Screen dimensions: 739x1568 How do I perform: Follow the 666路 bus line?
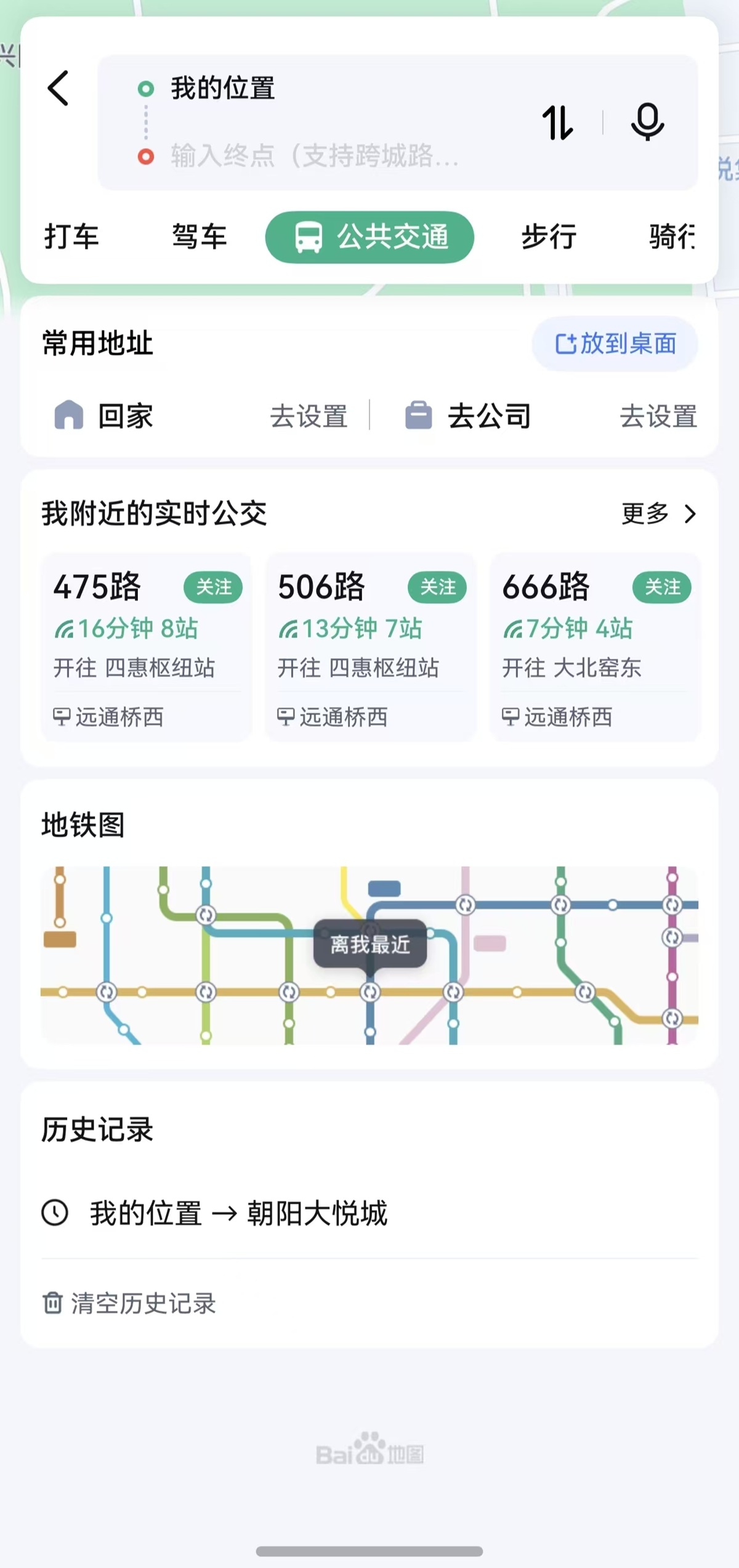tap(662, 587)
